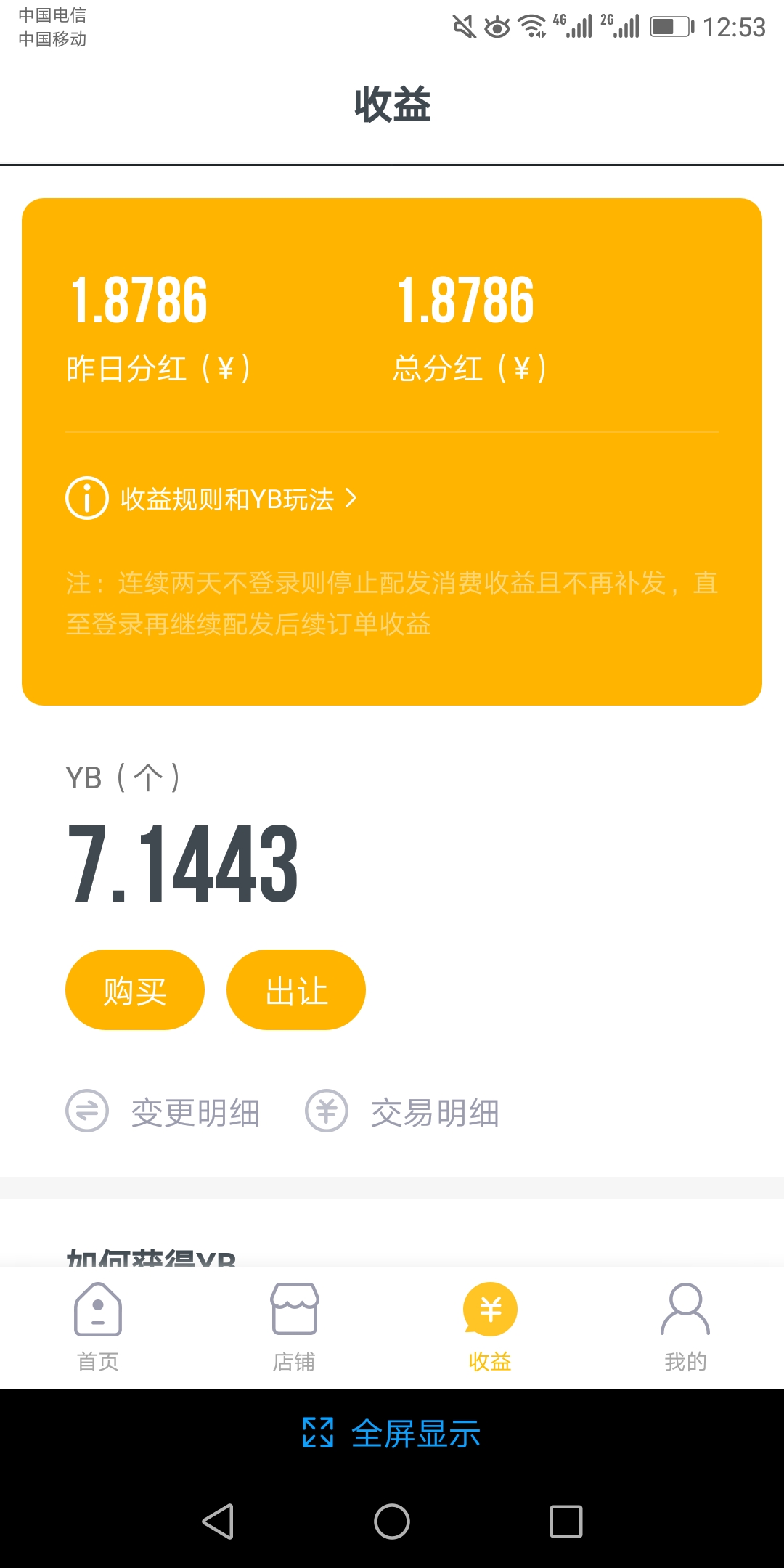Image resolution: width=784 pixels, height=1568 pixels.
Task: Tap 全屏显示 to show fullscreen
Action: (x=392, y=1433)
